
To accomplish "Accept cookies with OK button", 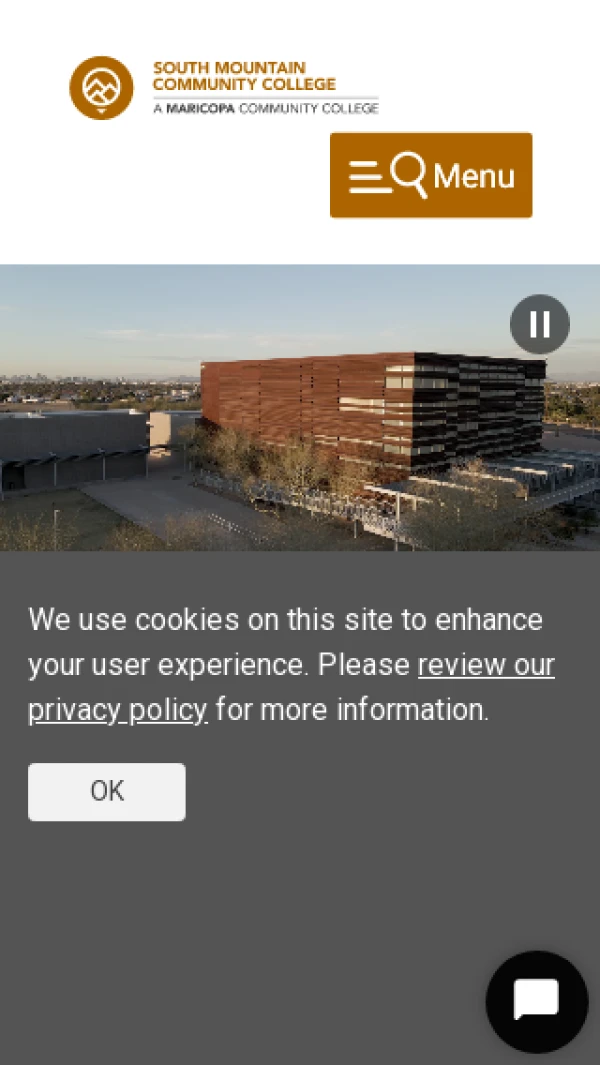I will (x=107, y=791).
